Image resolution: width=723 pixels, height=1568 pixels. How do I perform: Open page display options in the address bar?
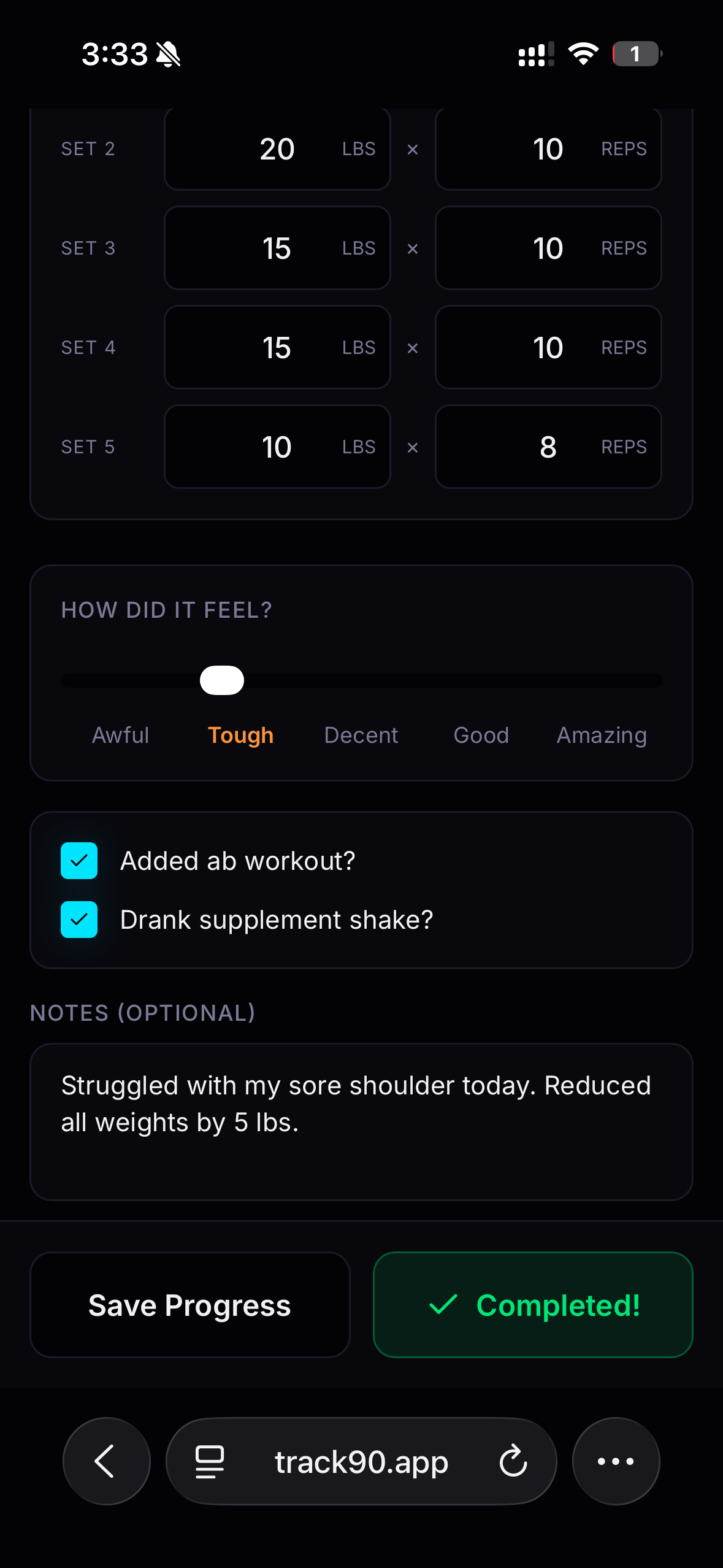tap(208, 1462)
